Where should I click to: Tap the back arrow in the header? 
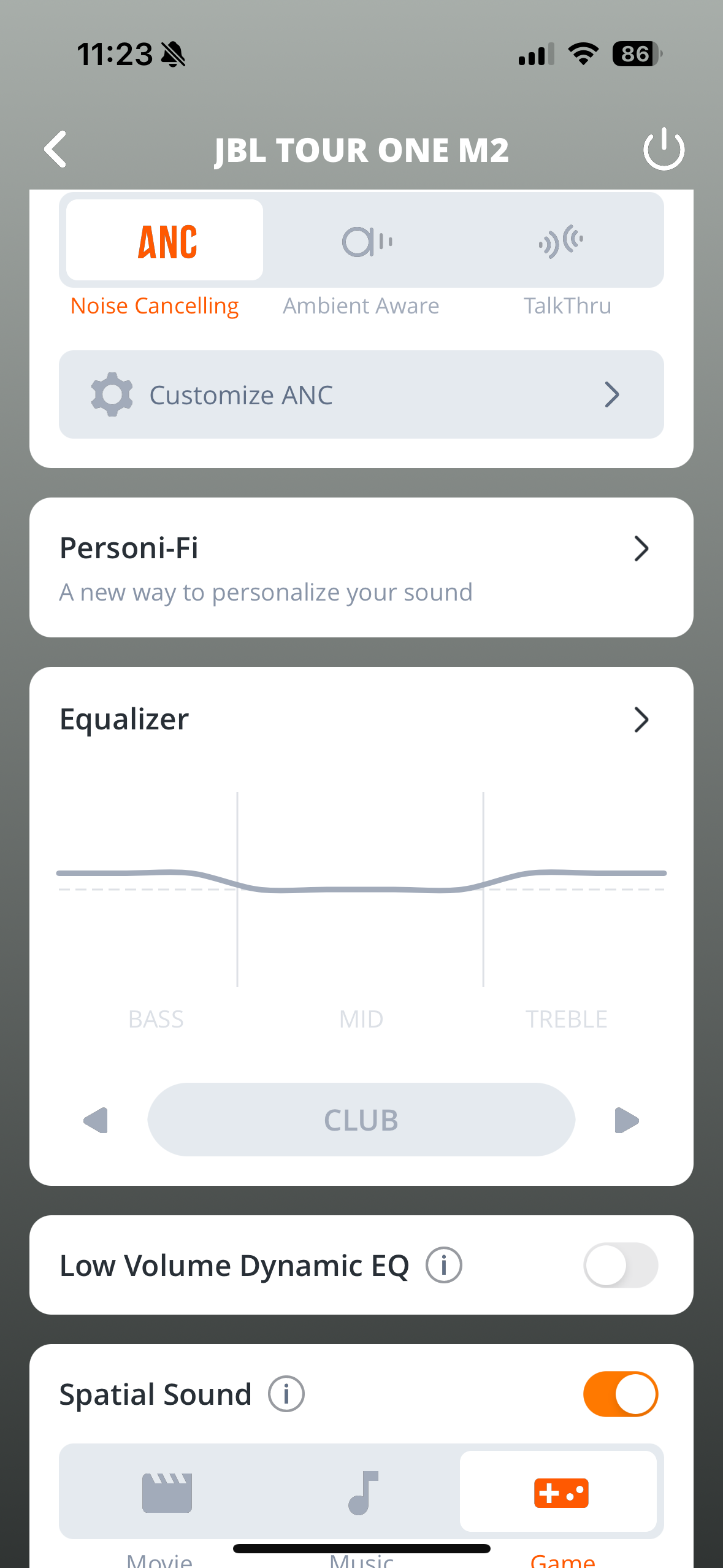(55, 148)
